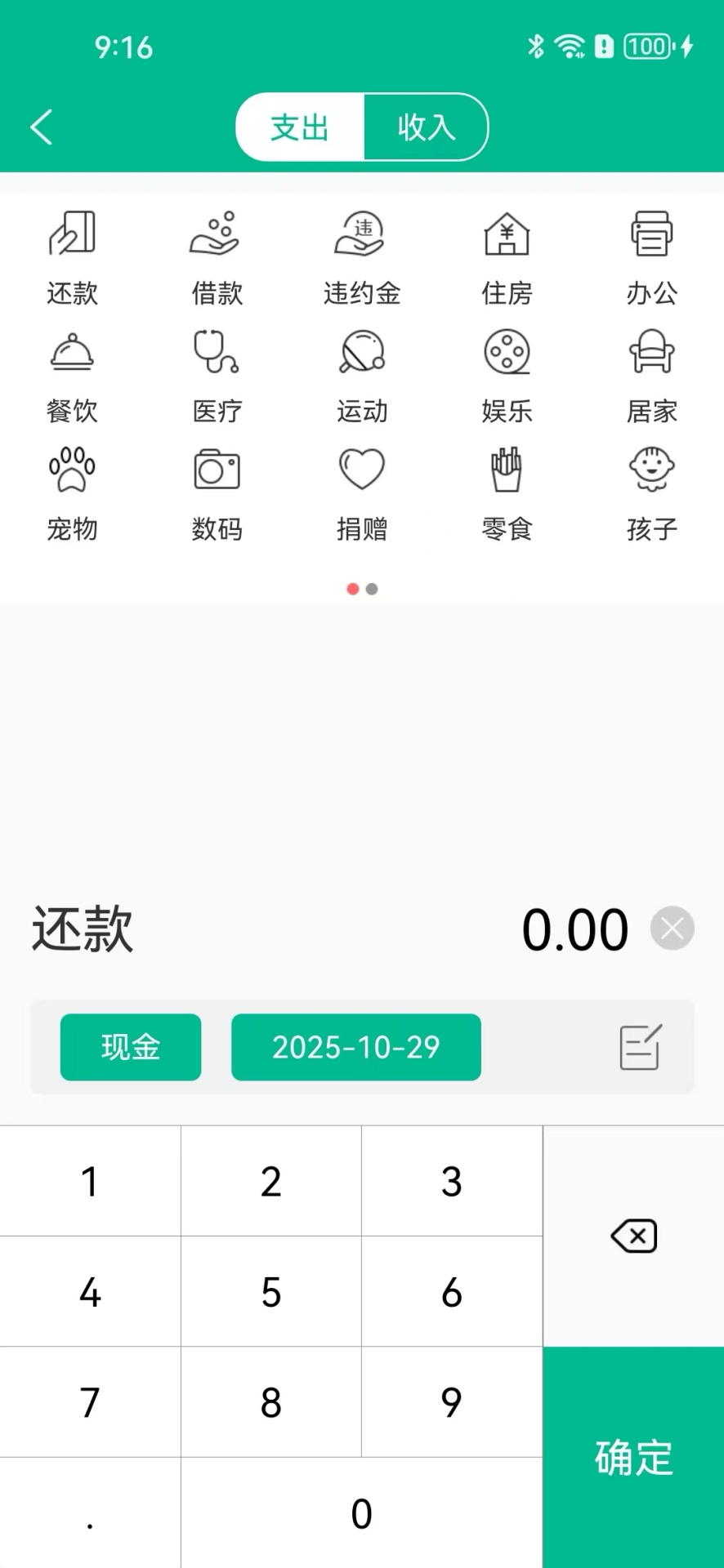Viewport: 724px width, 1568px height.
Task: Tap the second page indicator dot
Action: 372,588
